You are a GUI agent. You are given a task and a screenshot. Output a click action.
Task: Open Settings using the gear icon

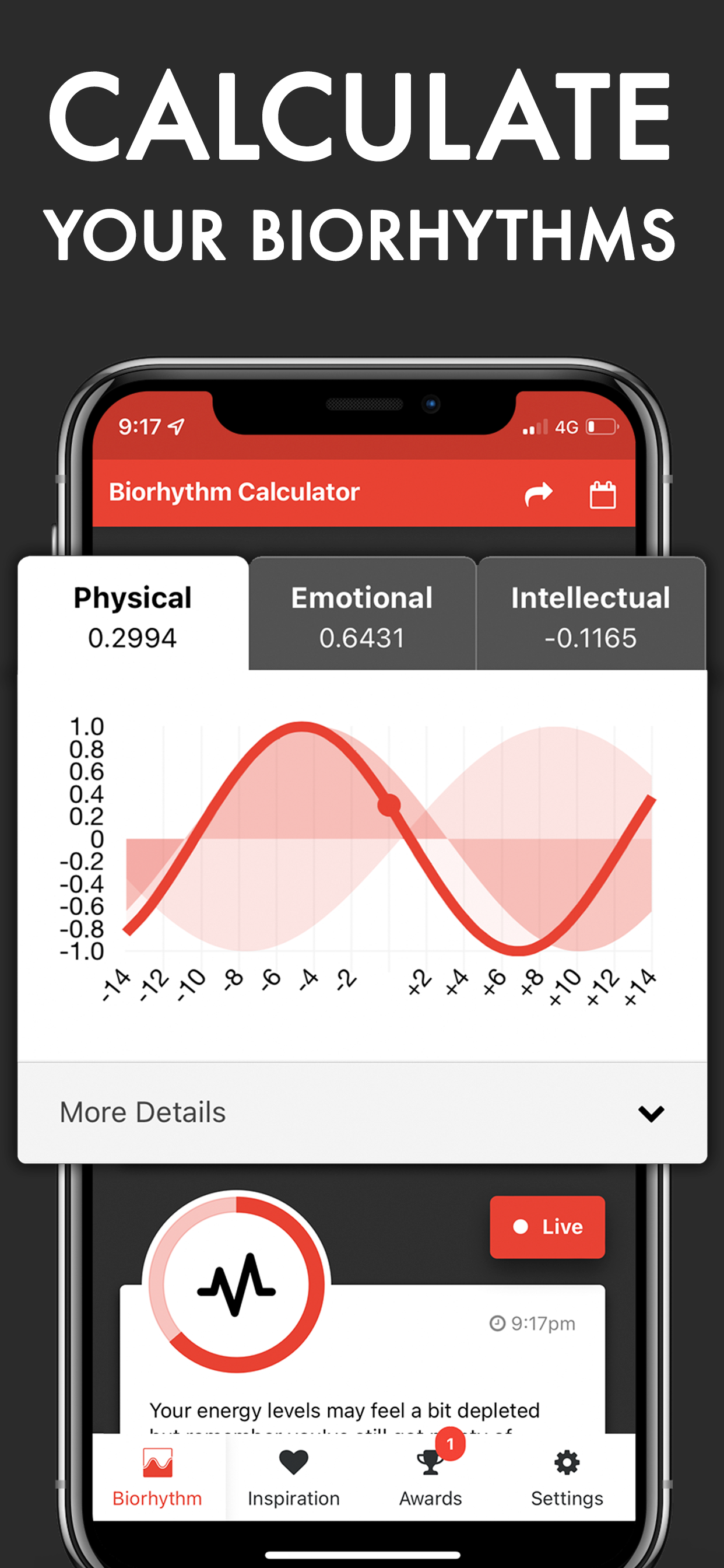[x=566, y=1461]
